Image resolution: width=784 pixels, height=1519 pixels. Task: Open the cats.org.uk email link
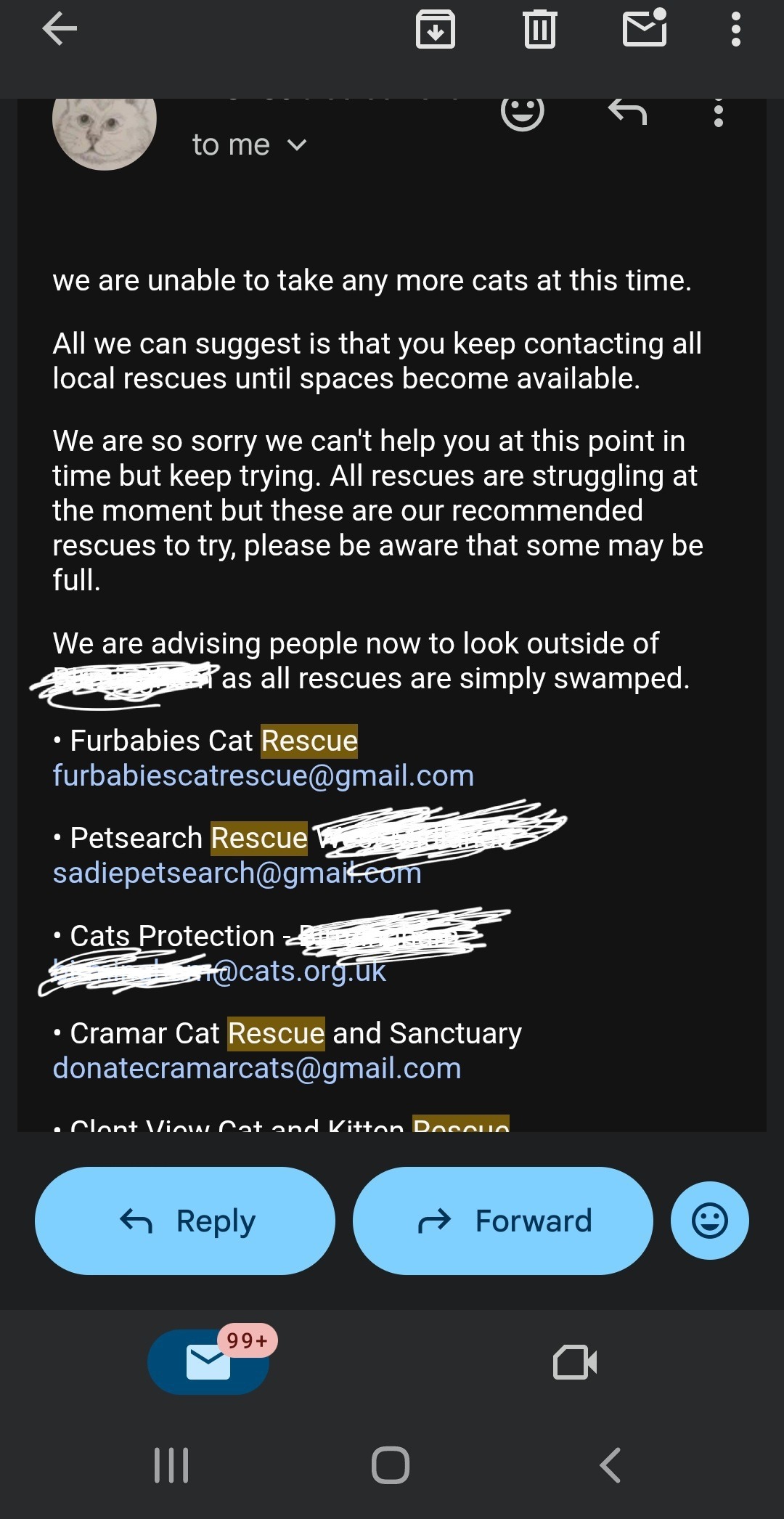[305, 972]
